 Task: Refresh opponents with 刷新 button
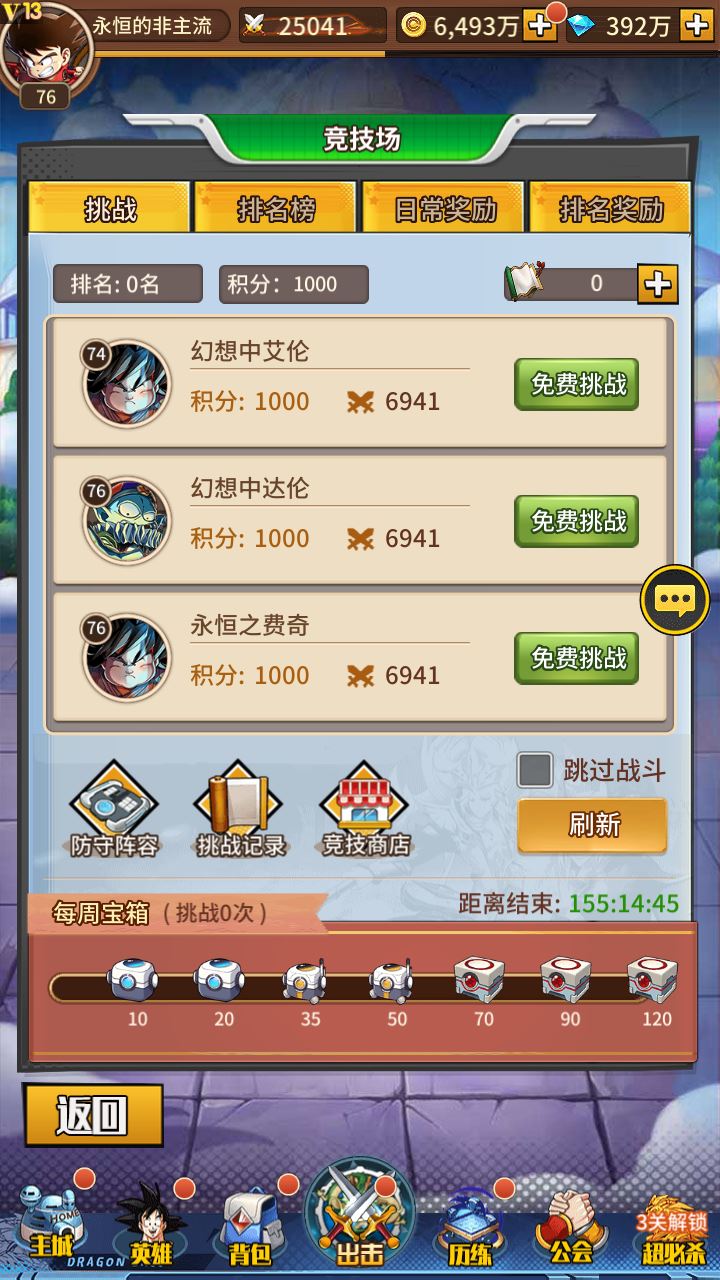coord(592,825)
